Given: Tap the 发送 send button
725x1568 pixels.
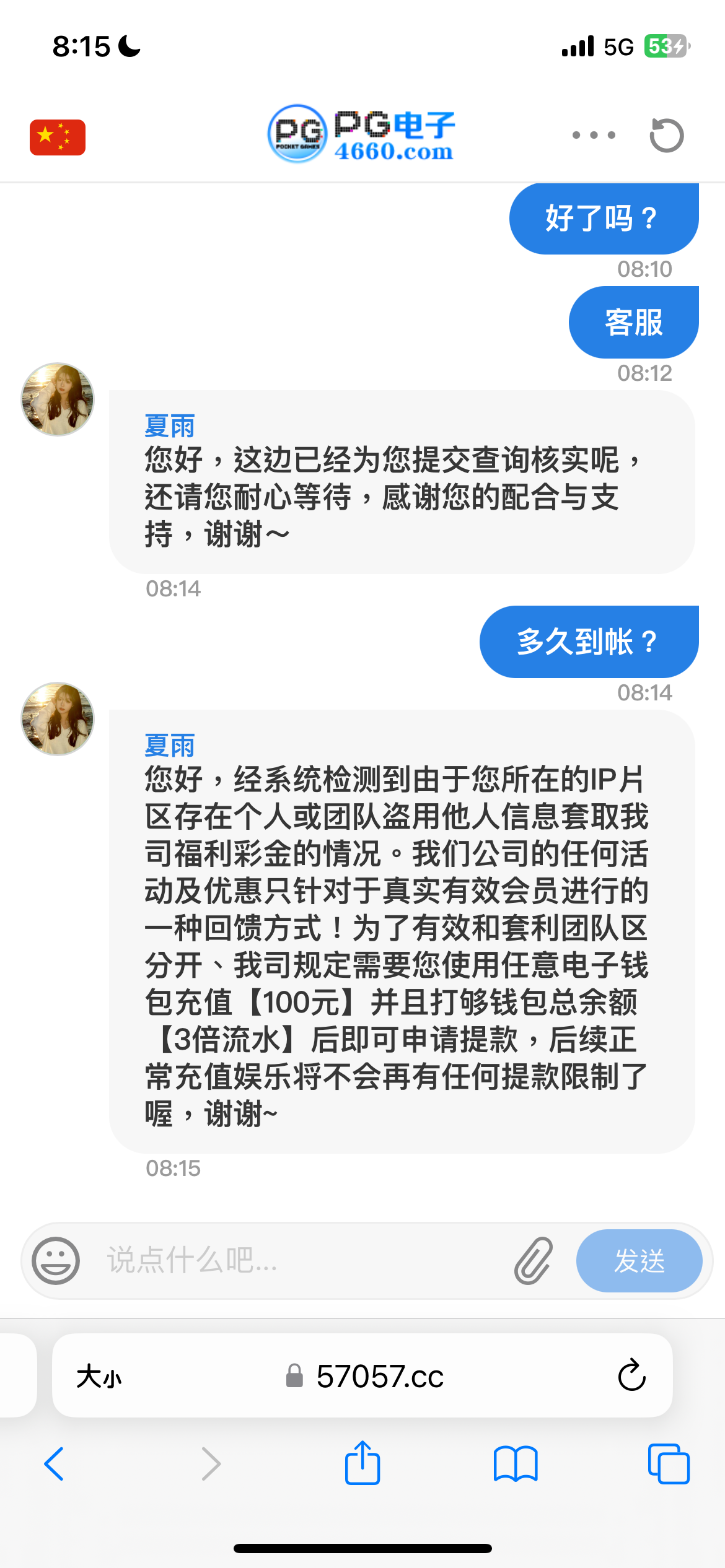Looking at the screenshot, I should coord(639,1260).
